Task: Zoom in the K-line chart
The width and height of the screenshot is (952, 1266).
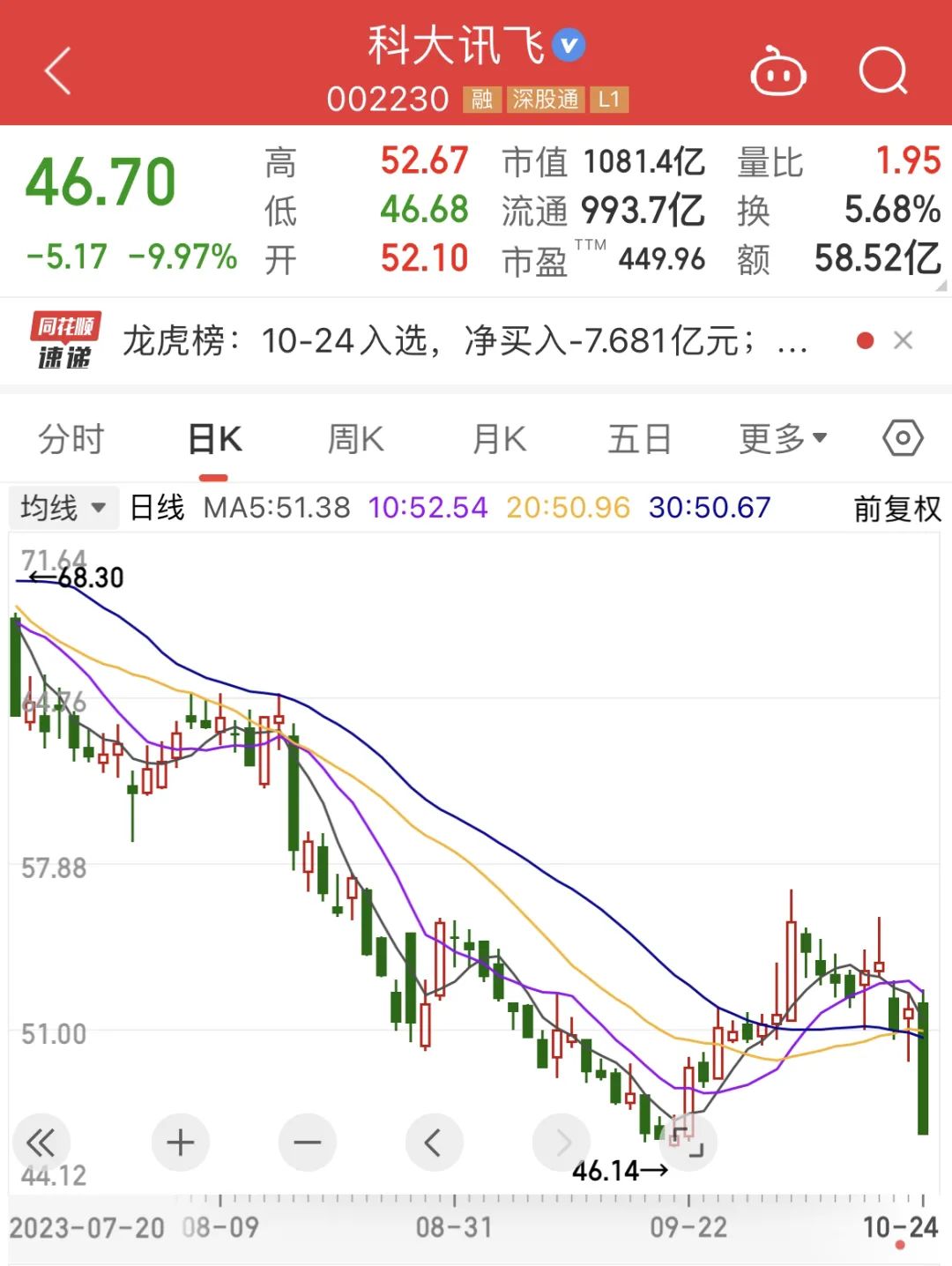Action: (x=180, y=1143)
